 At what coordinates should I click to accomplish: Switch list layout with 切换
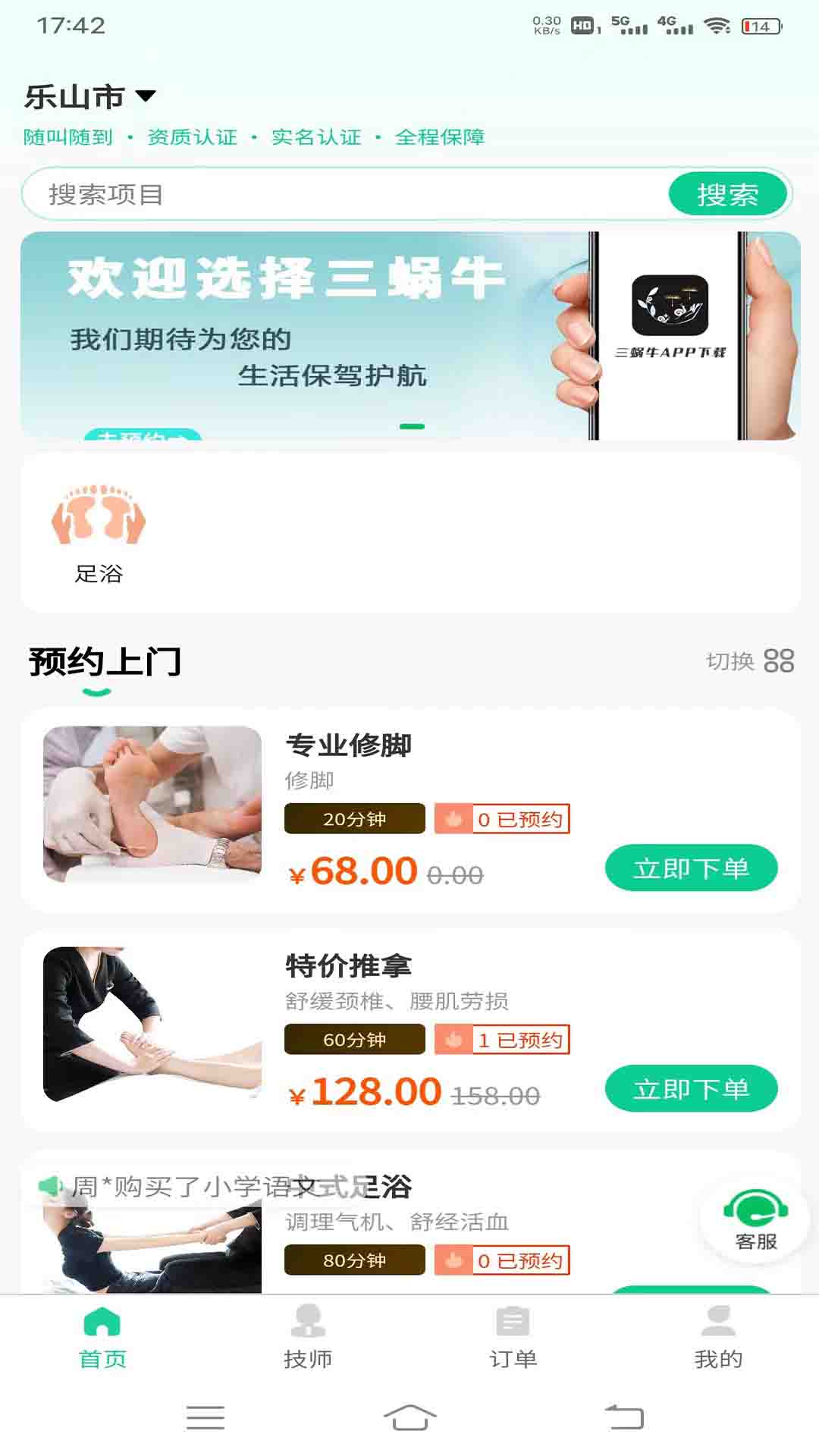tap(749, 661)
